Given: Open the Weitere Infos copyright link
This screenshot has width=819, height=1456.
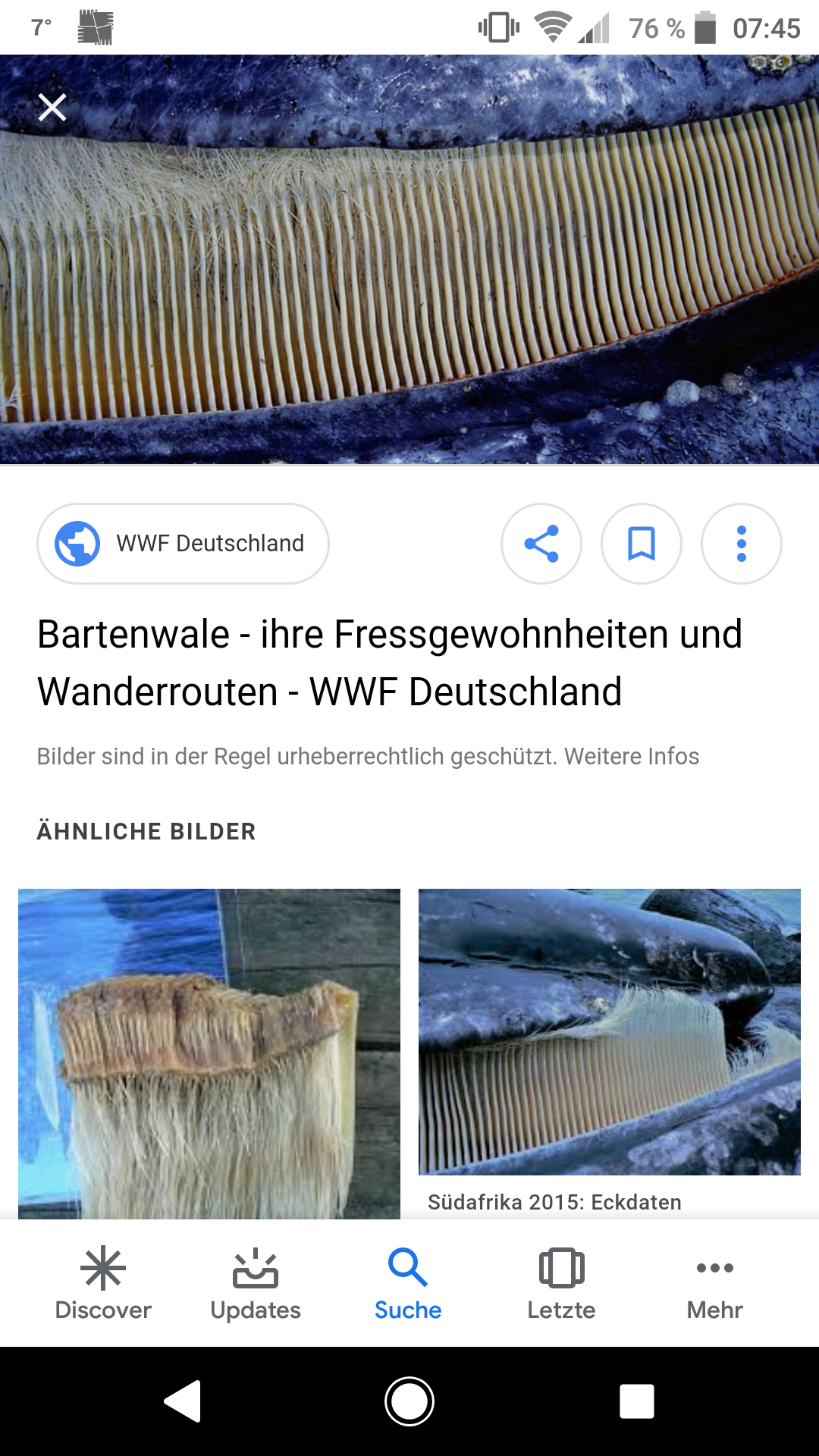Looking at the screenshot, I should coord(632,756).
